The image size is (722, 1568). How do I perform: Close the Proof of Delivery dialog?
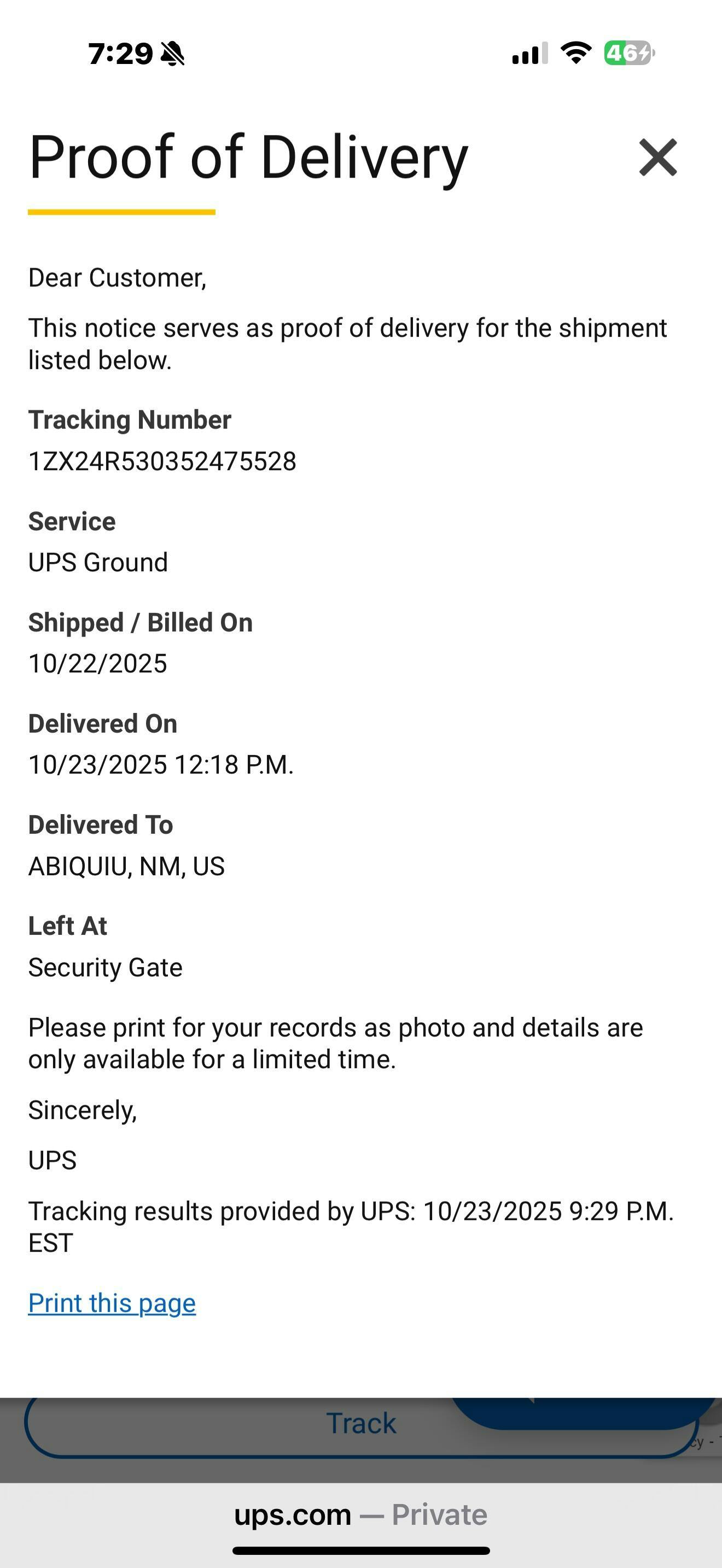[x=657, y=157]
